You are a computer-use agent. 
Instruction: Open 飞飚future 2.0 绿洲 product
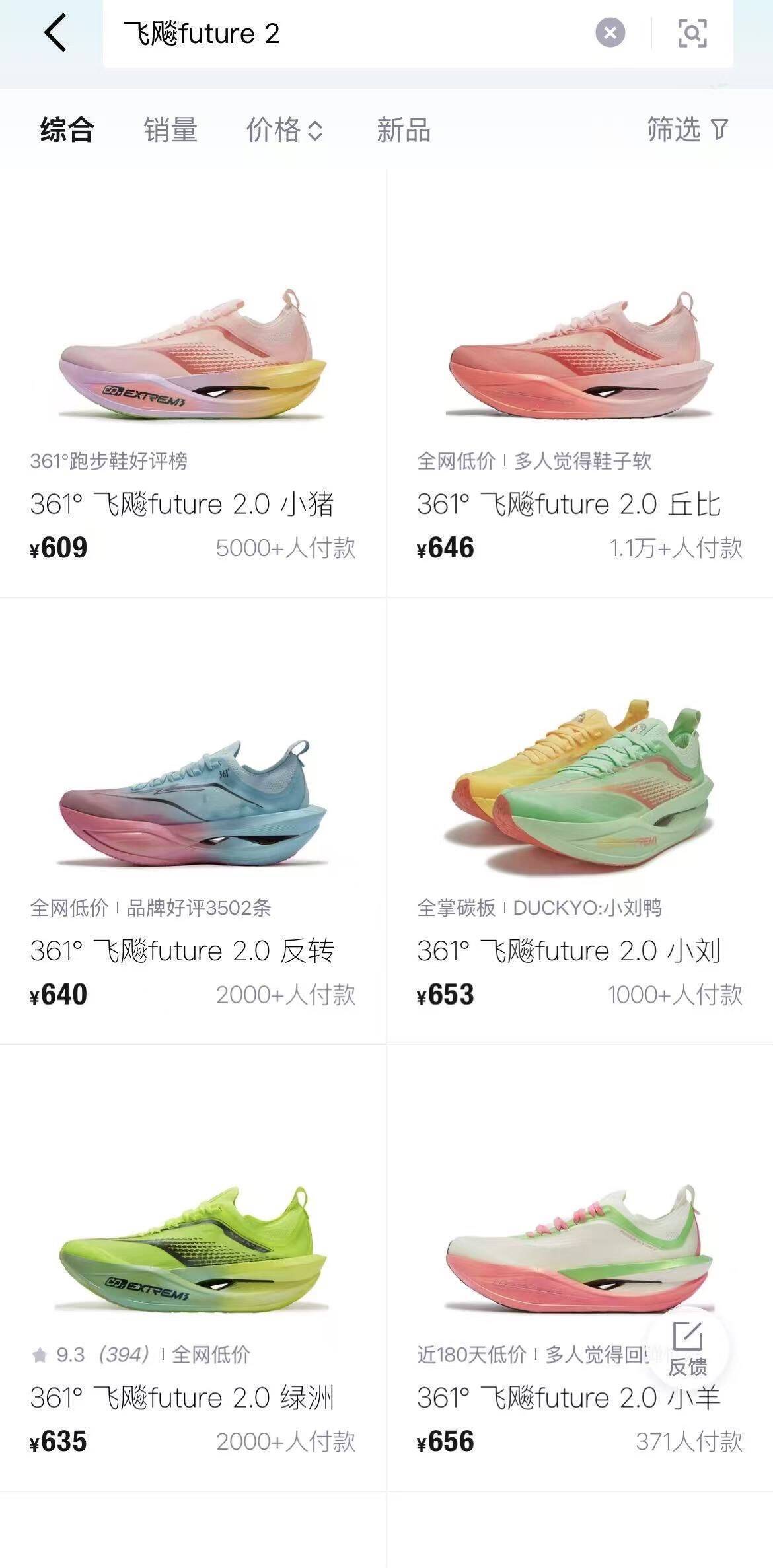(192, 1268)
